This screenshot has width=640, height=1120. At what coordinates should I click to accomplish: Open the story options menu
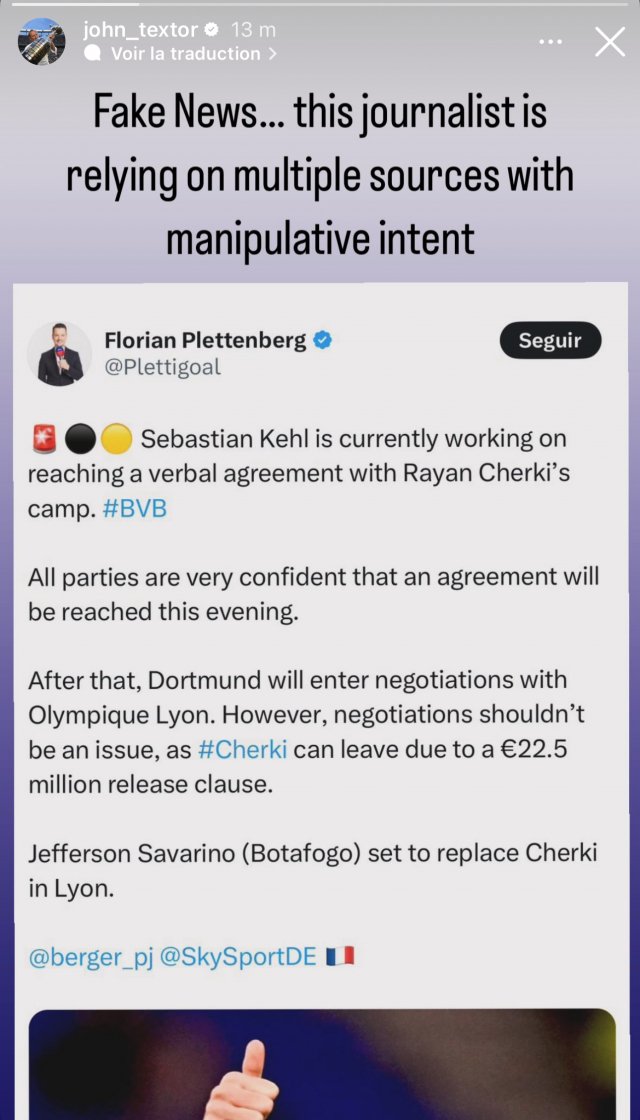551,41
